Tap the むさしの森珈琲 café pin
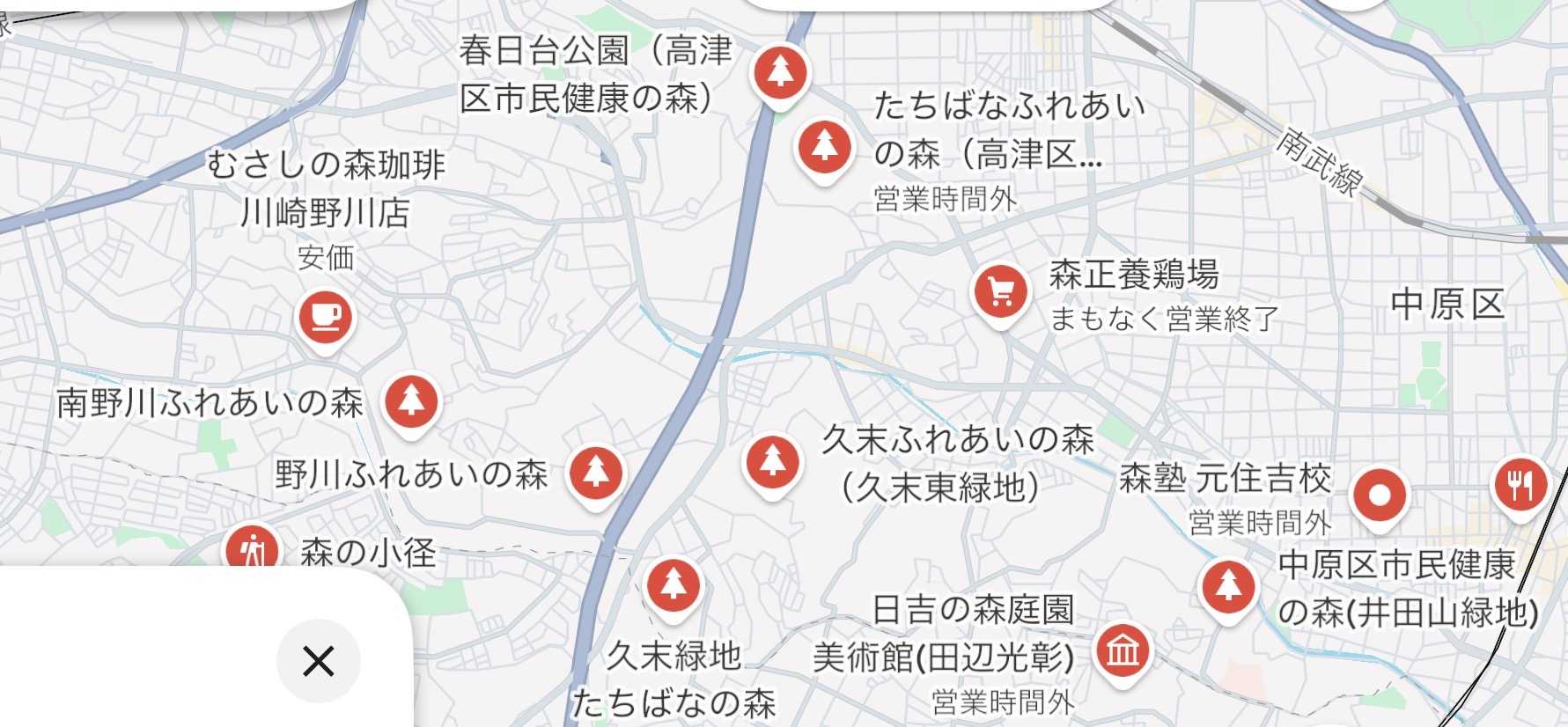1568x727 pixels. (x=325, y=318)
